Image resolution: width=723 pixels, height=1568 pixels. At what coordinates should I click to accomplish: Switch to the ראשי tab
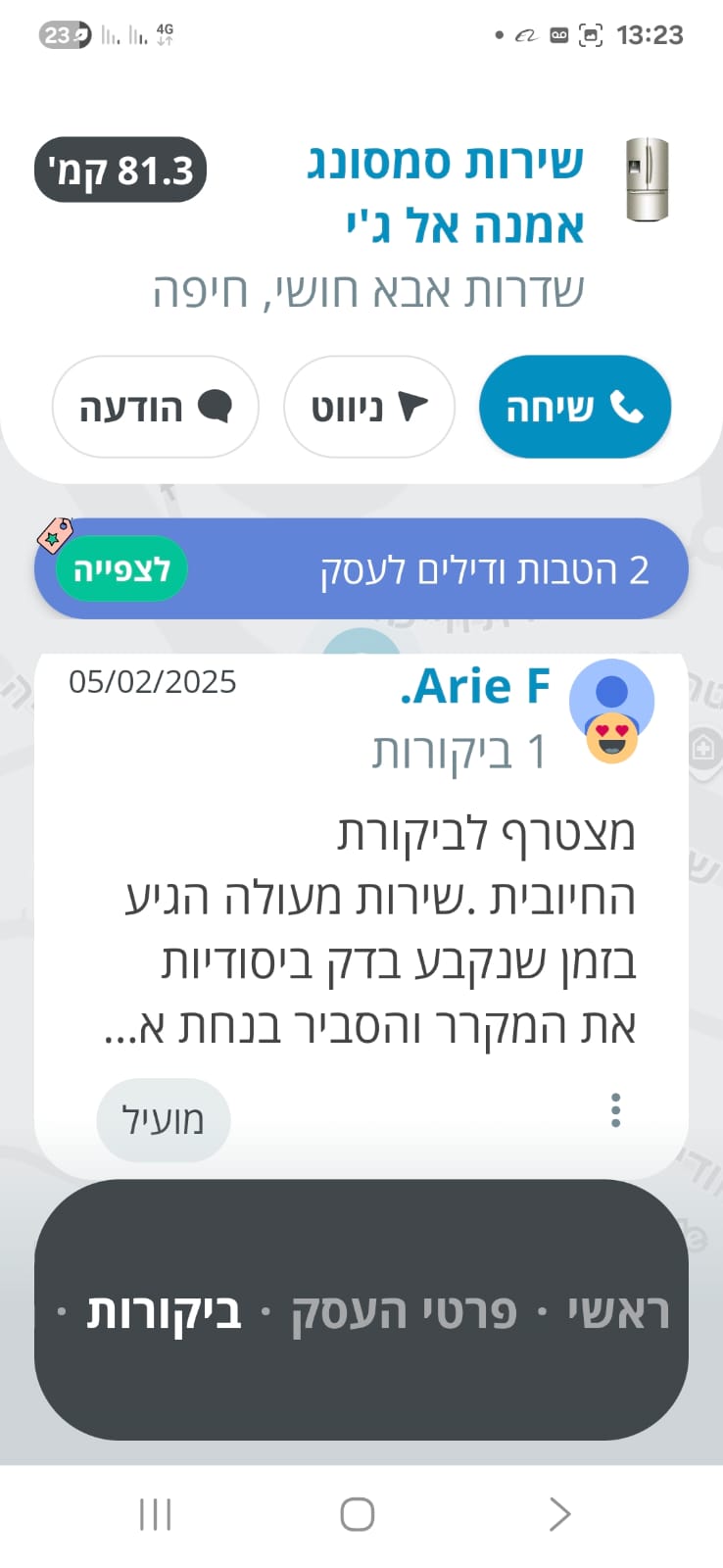619,1311
